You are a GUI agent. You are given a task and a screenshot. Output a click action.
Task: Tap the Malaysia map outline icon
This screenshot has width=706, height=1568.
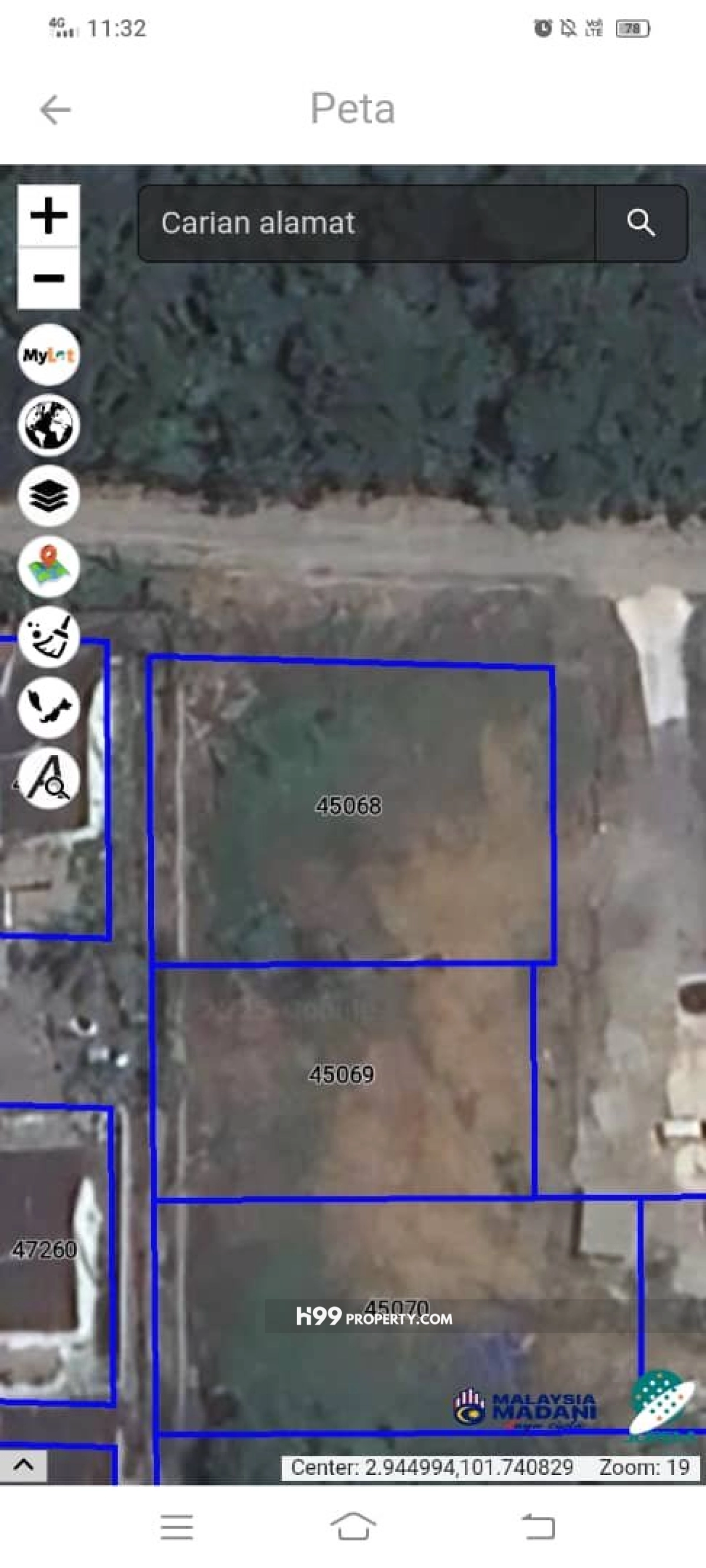click(x=49, y=707)
